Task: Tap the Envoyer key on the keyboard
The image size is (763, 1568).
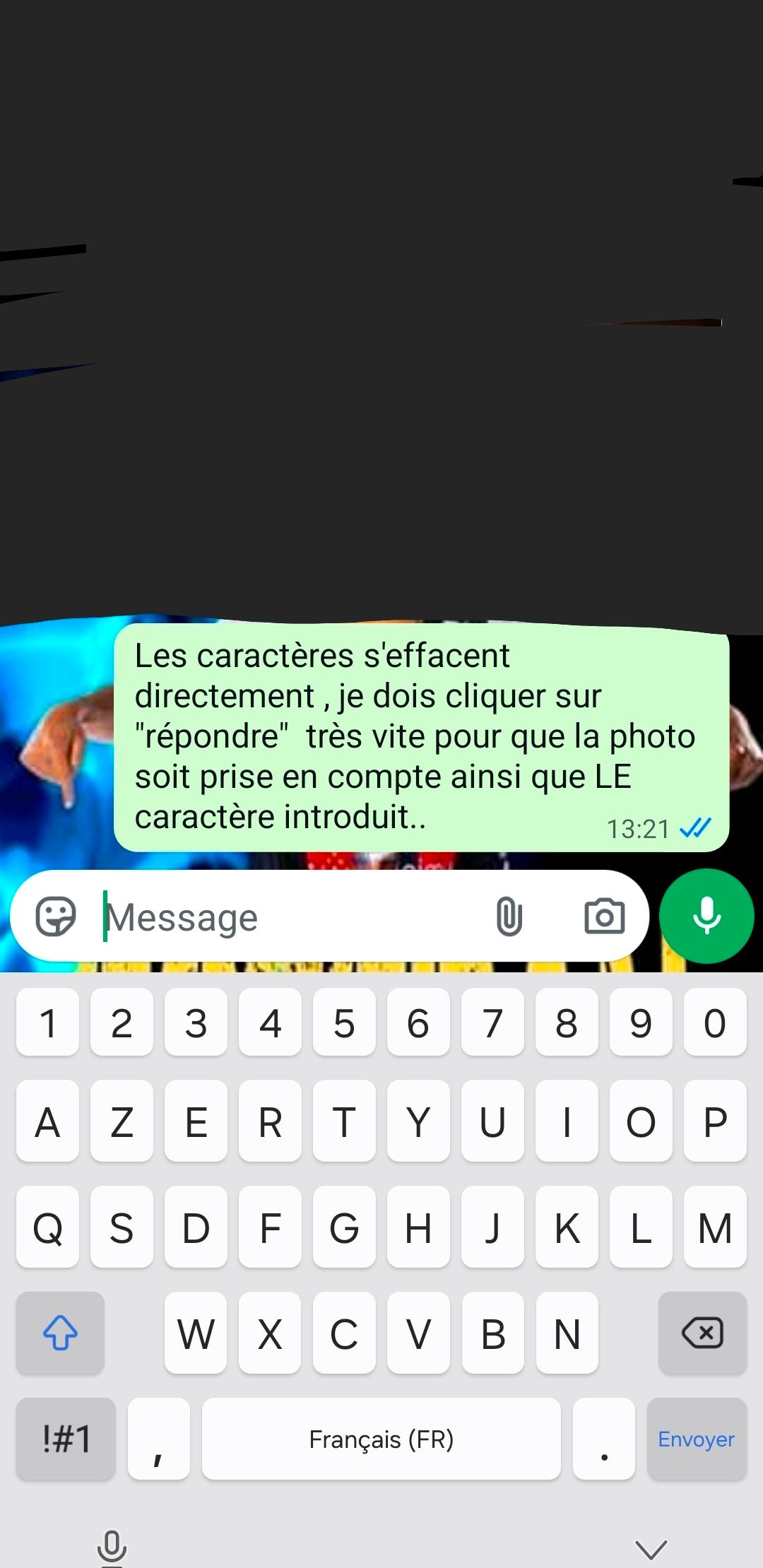Action: [x=696, y=1439]
